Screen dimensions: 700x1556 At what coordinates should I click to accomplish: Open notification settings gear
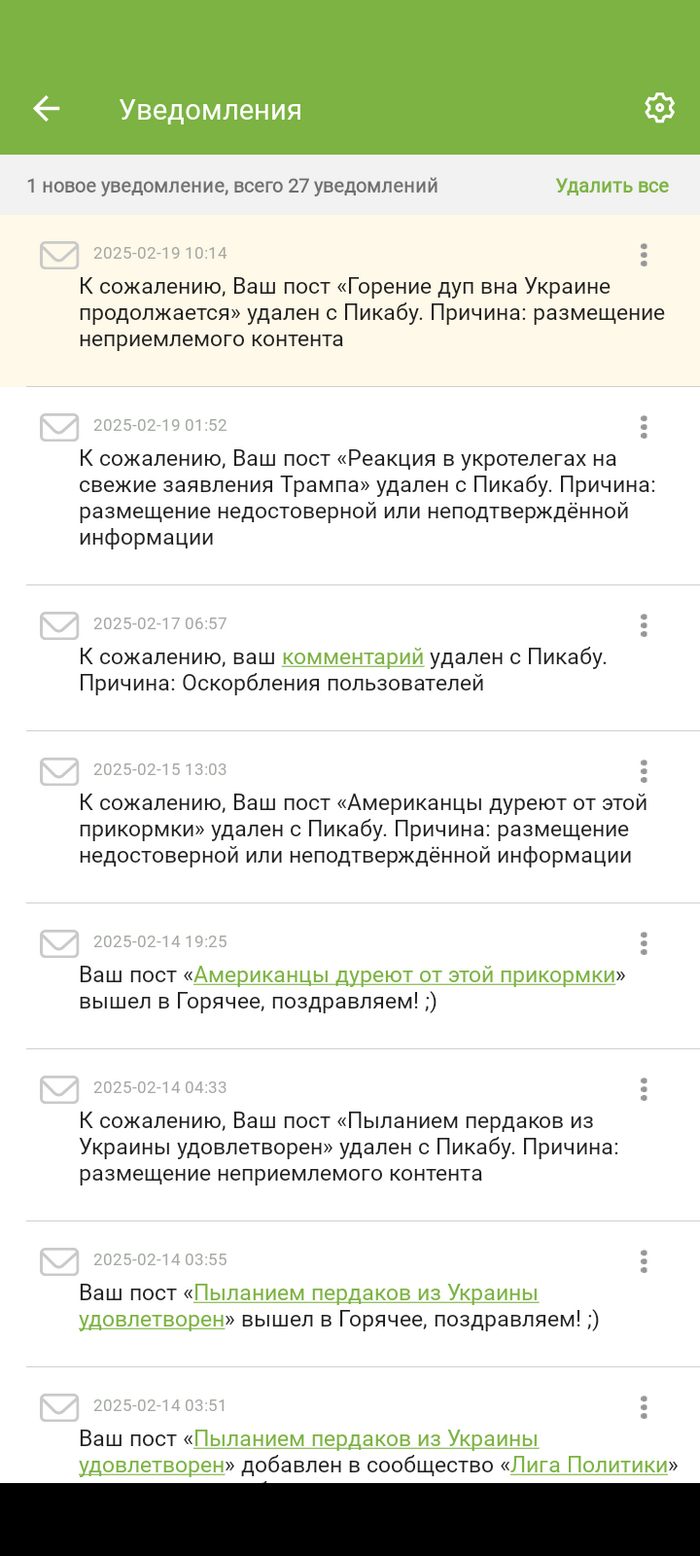(659, 108)
